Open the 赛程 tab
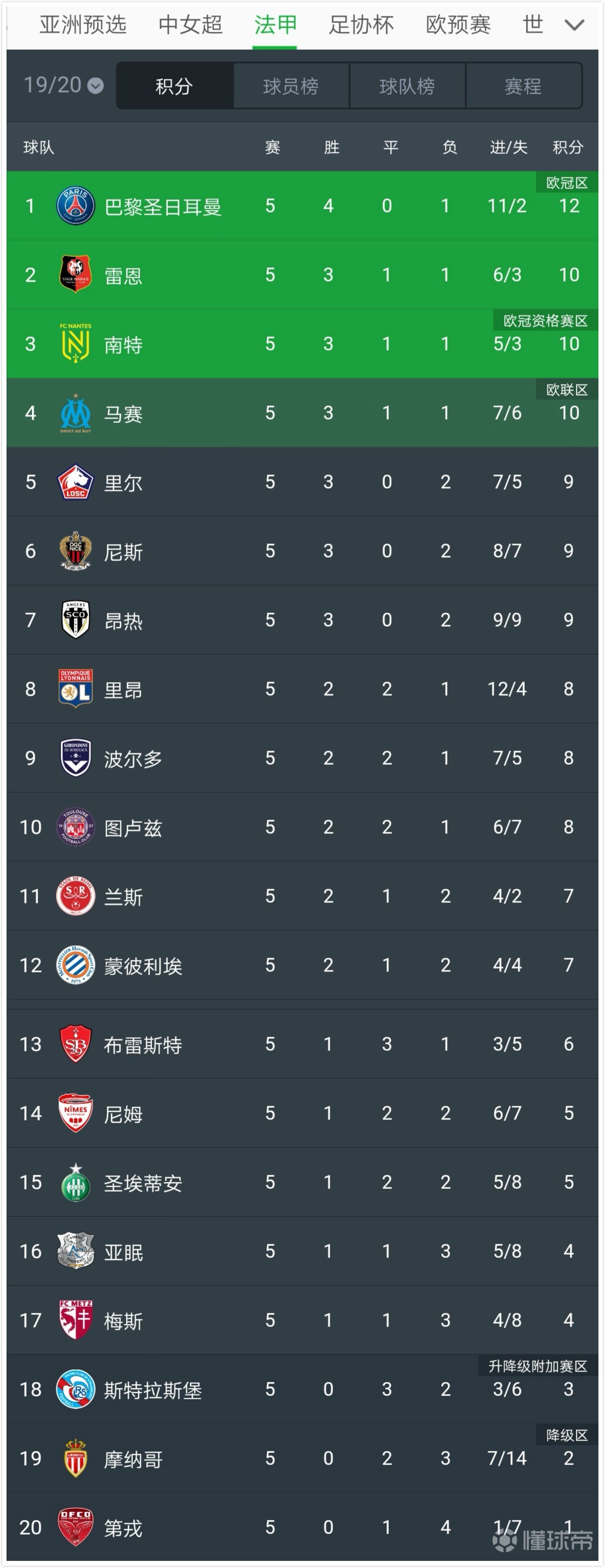Screen dimensions: 605x1568 [524, 86]
